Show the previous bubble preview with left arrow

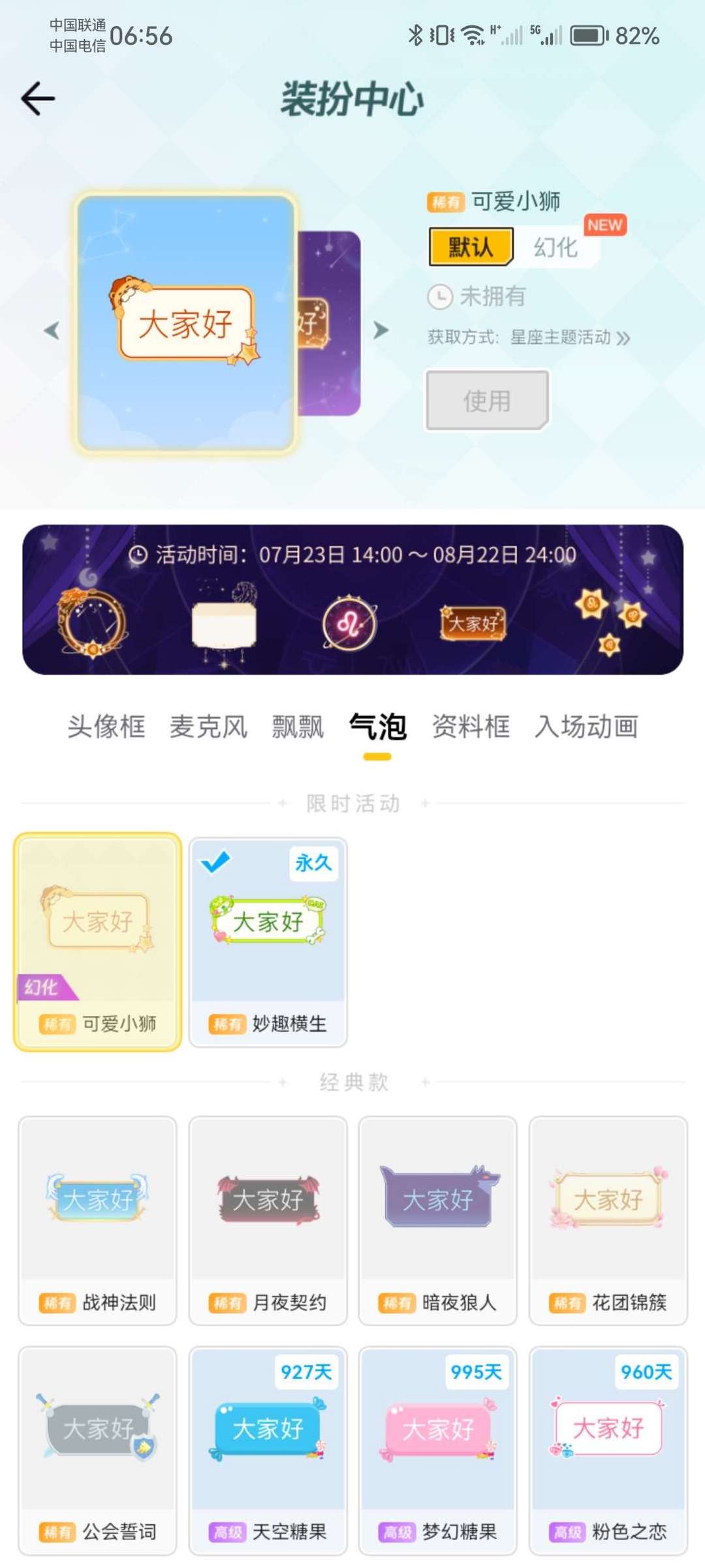tap(52, 330)
